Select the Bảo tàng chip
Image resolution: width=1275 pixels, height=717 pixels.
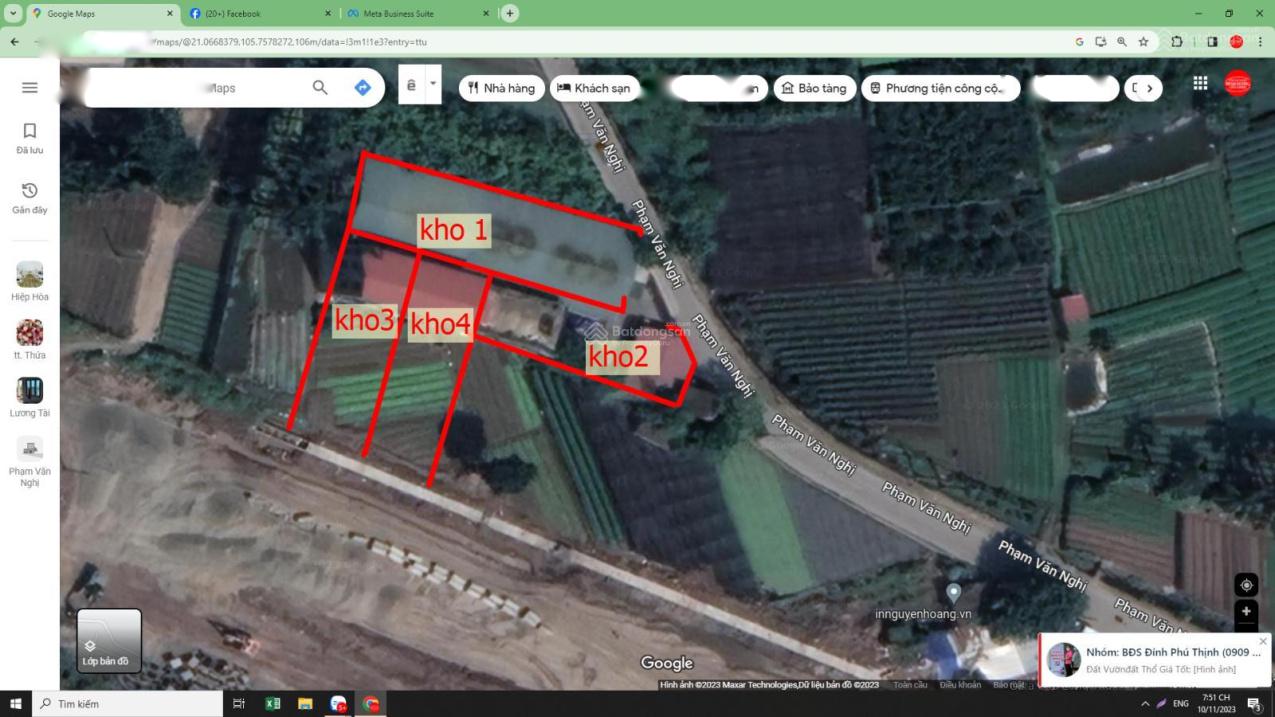click(814, 88)
